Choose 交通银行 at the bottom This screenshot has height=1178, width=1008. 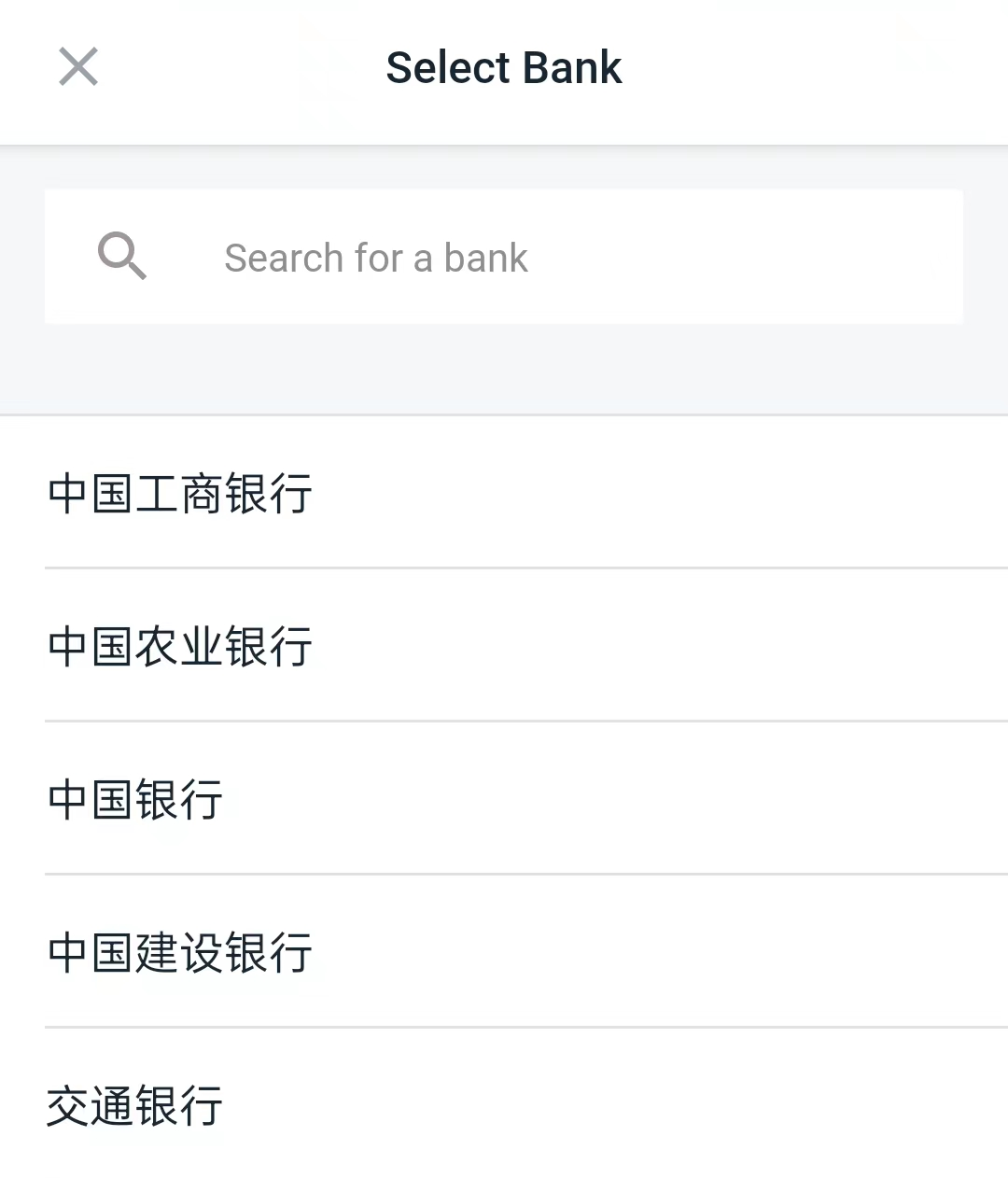click(134, 1104)
